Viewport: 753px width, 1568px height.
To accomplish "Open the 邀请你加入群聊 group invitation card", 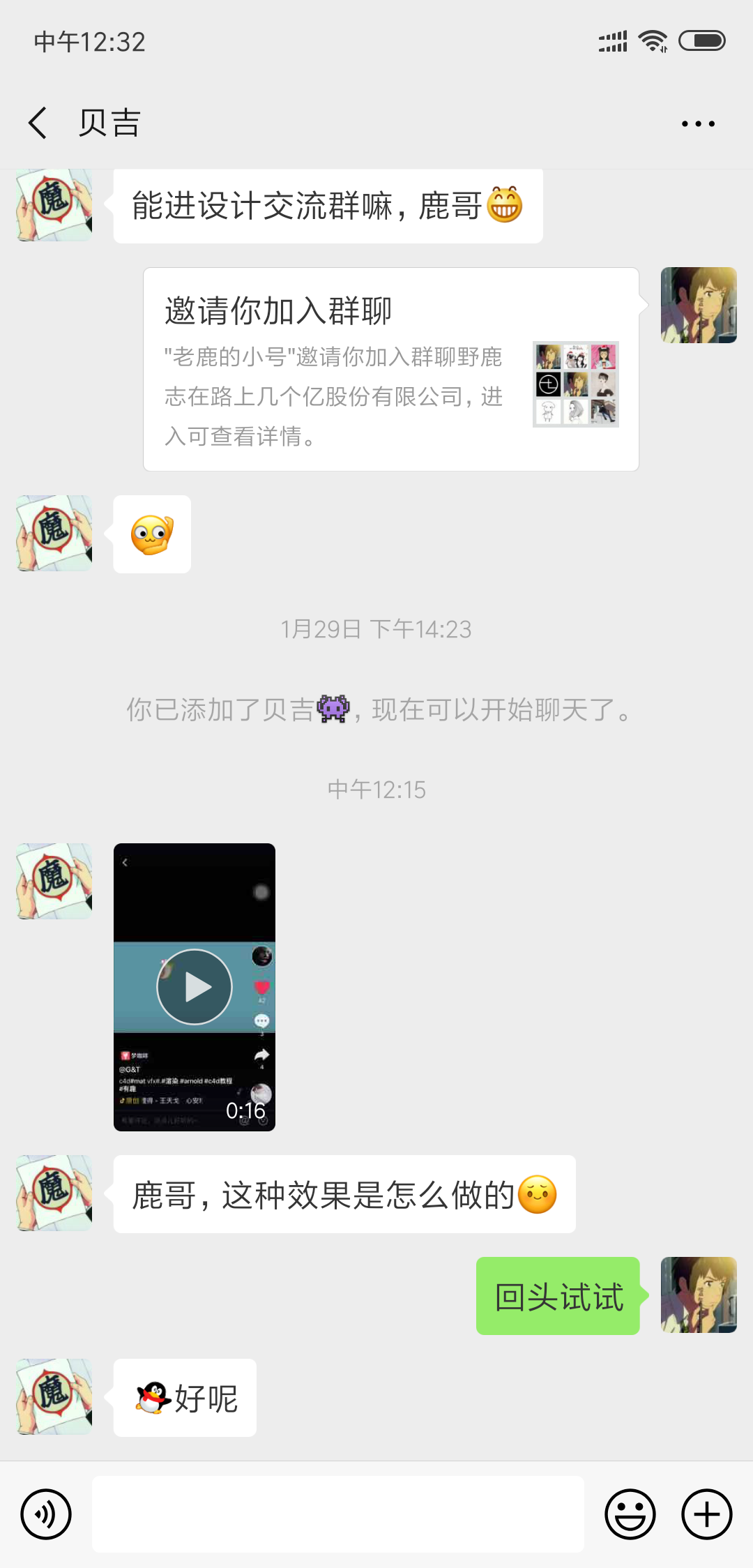I will [x=390, y=370].
